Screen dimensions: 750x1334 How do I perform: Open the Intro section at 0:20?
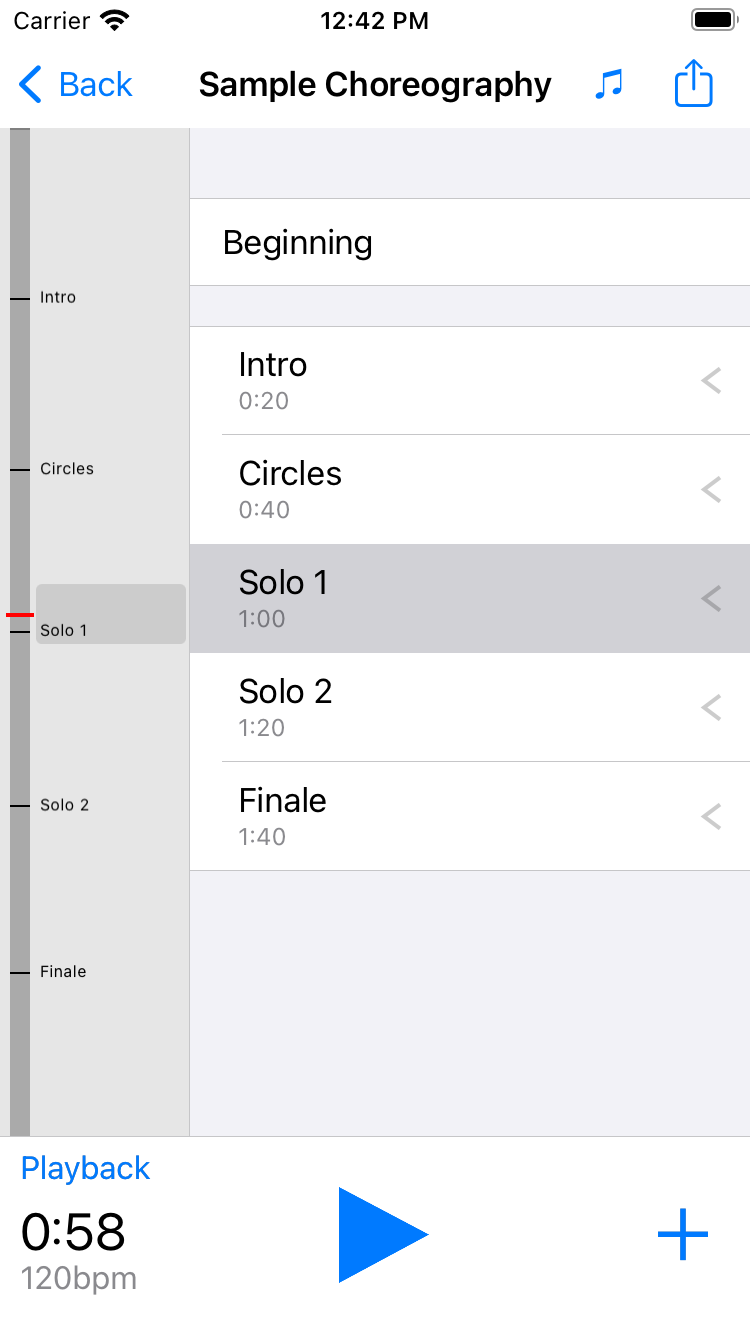[x=470, y=381]
